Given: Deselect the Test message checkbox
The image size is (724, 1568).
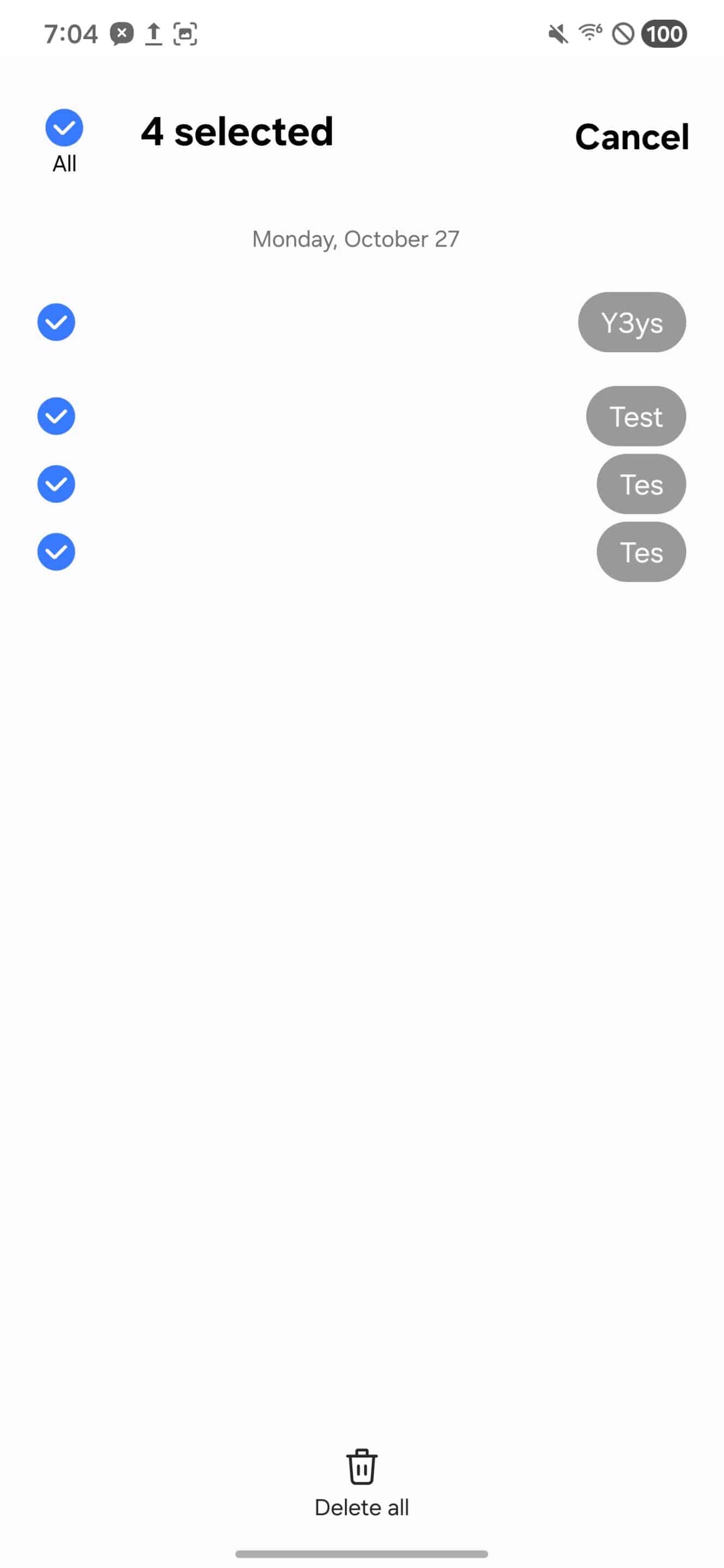Looking at the screenshot, I should tap(56, 416).
